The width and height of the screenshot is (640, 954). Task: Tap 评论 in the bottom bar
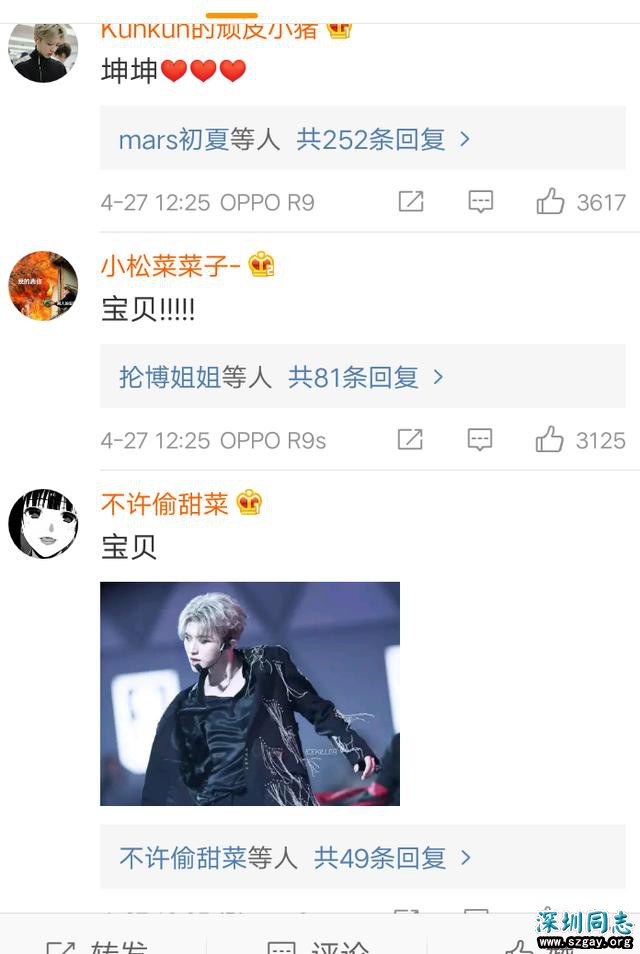click(x=318, y=945)
